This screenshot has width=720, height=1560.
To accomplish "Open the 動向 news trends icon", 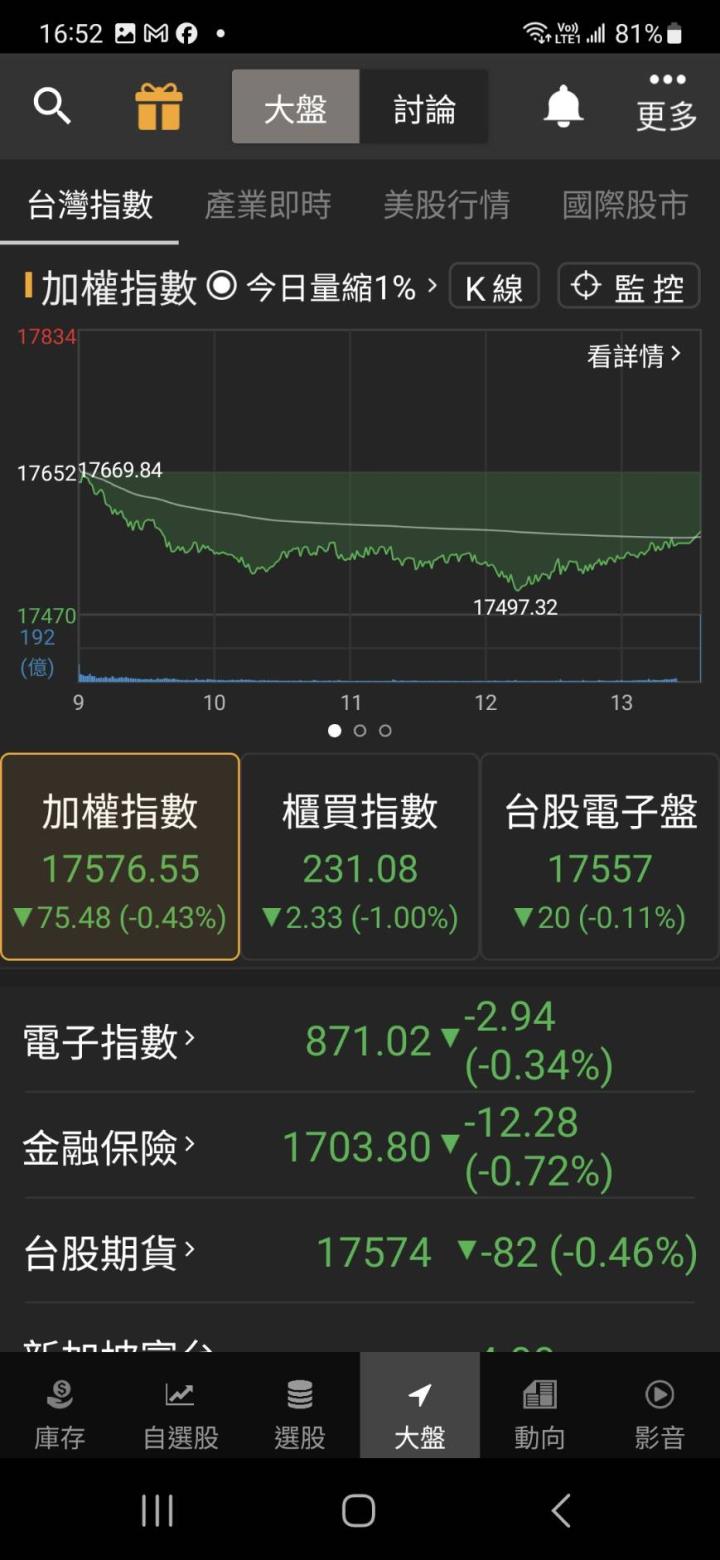I will tap(539, 1405).
